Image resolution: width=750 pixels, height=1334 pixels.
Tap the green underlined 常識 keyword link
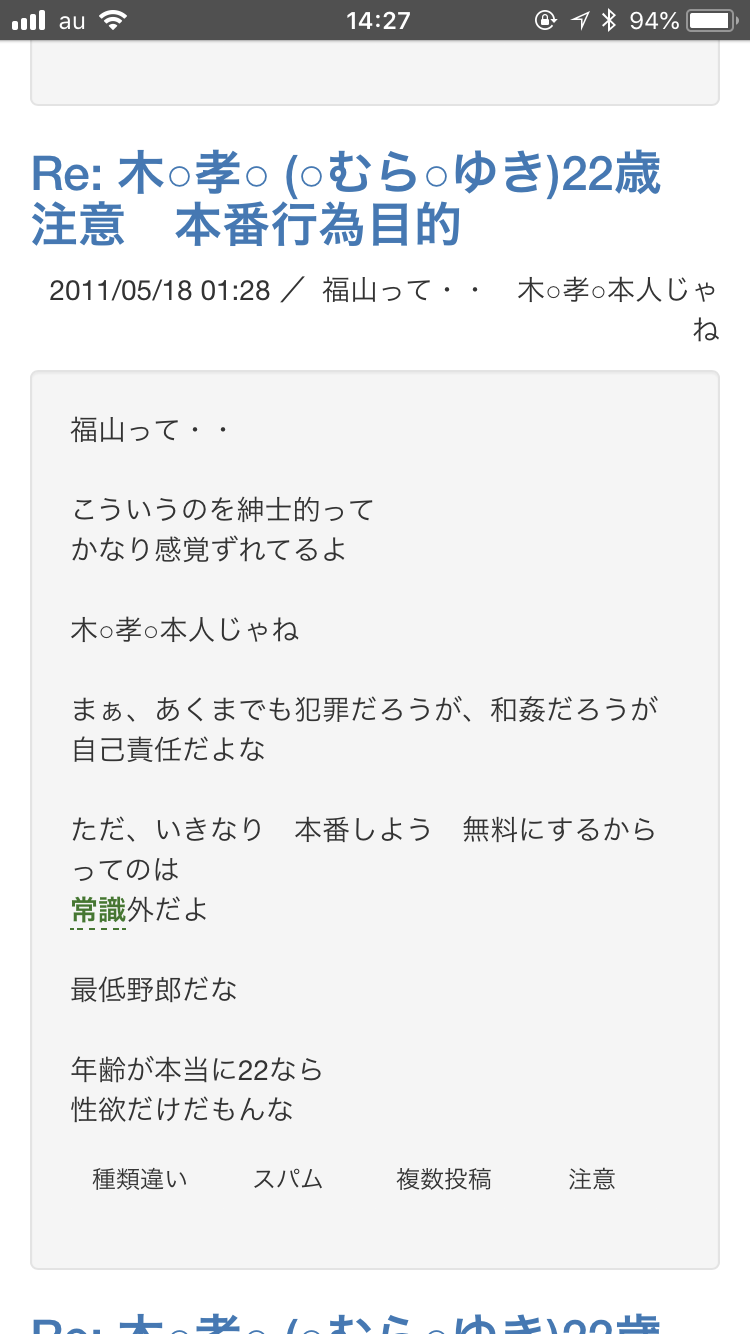(98, 910)
